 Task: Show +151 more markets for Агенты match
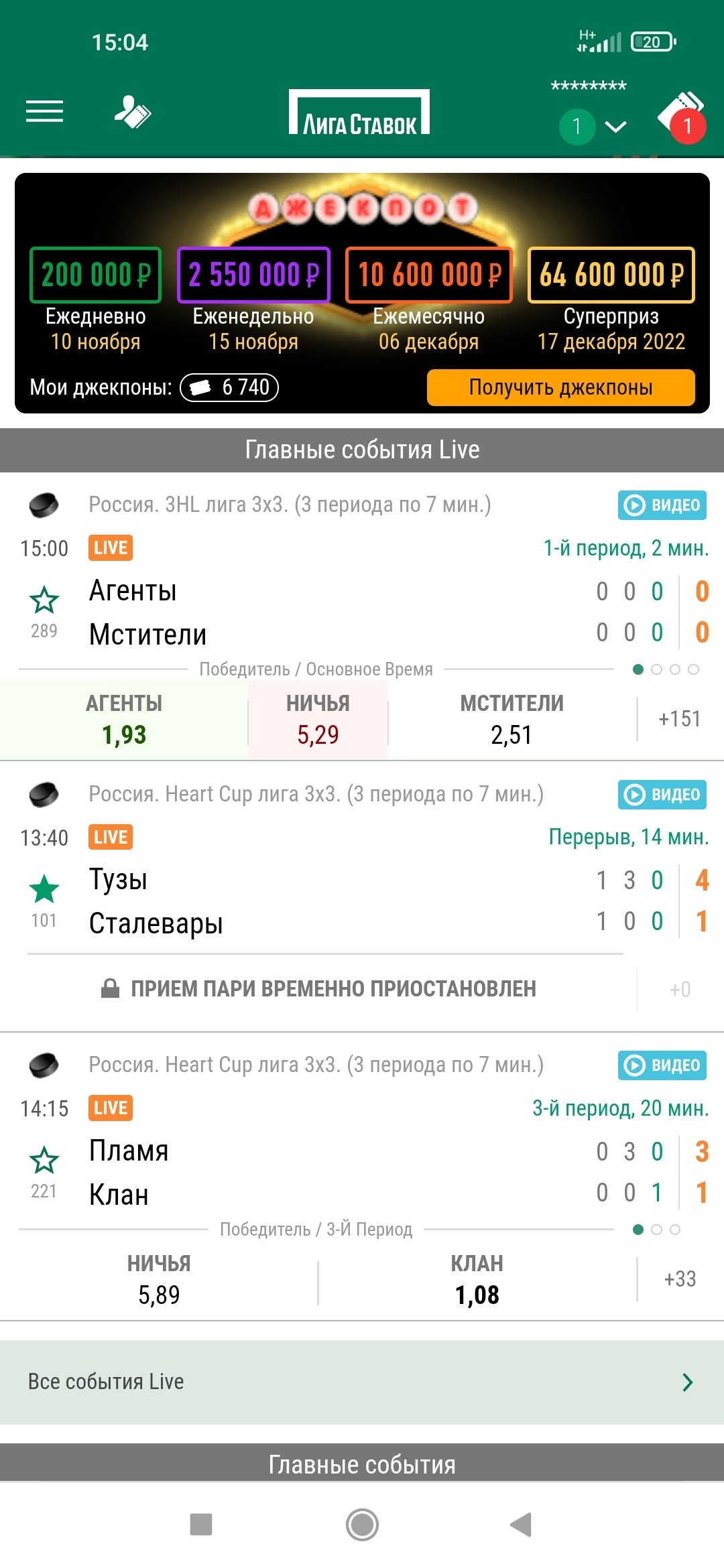679,719
